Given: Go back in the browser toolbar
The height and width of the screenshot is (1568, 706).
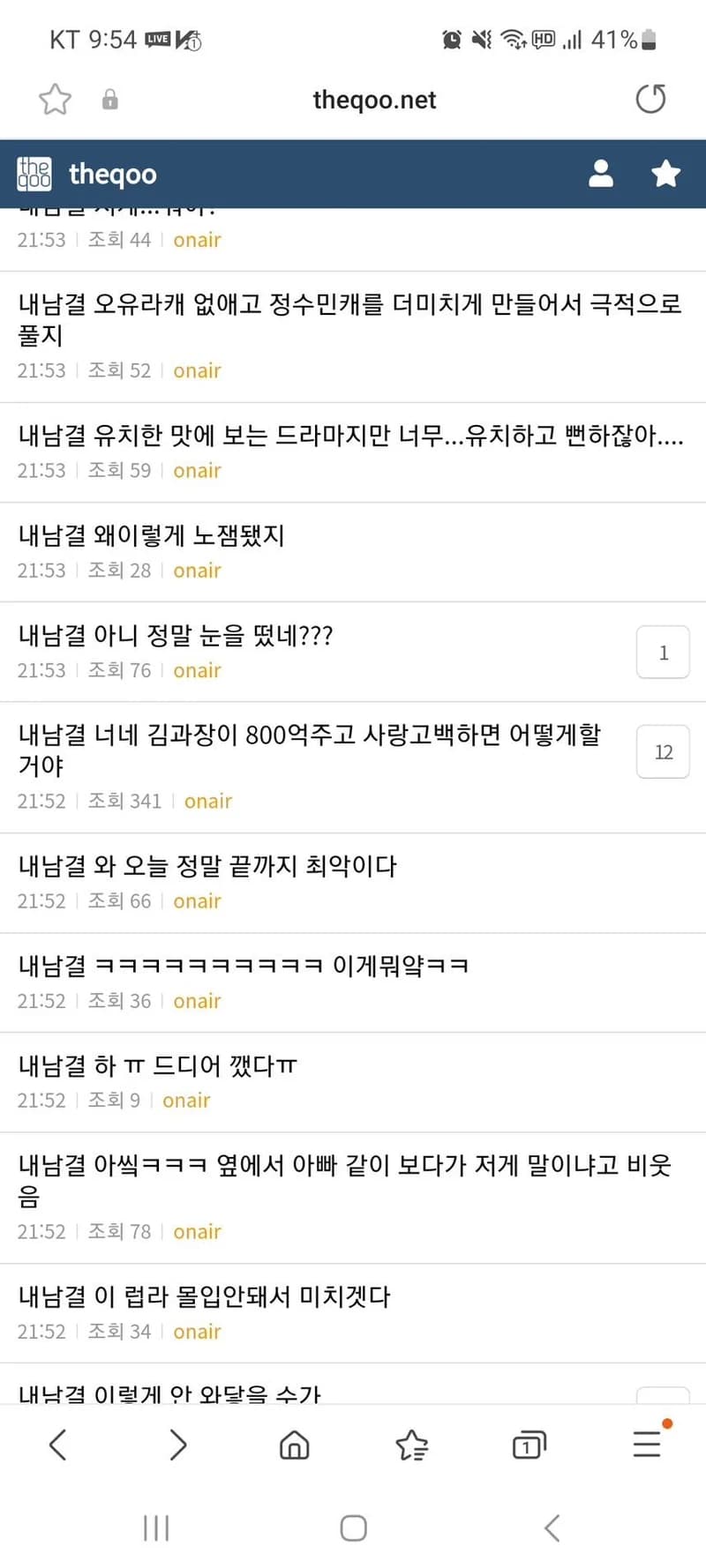Looking at the screenshot, I should point(58,1445).
